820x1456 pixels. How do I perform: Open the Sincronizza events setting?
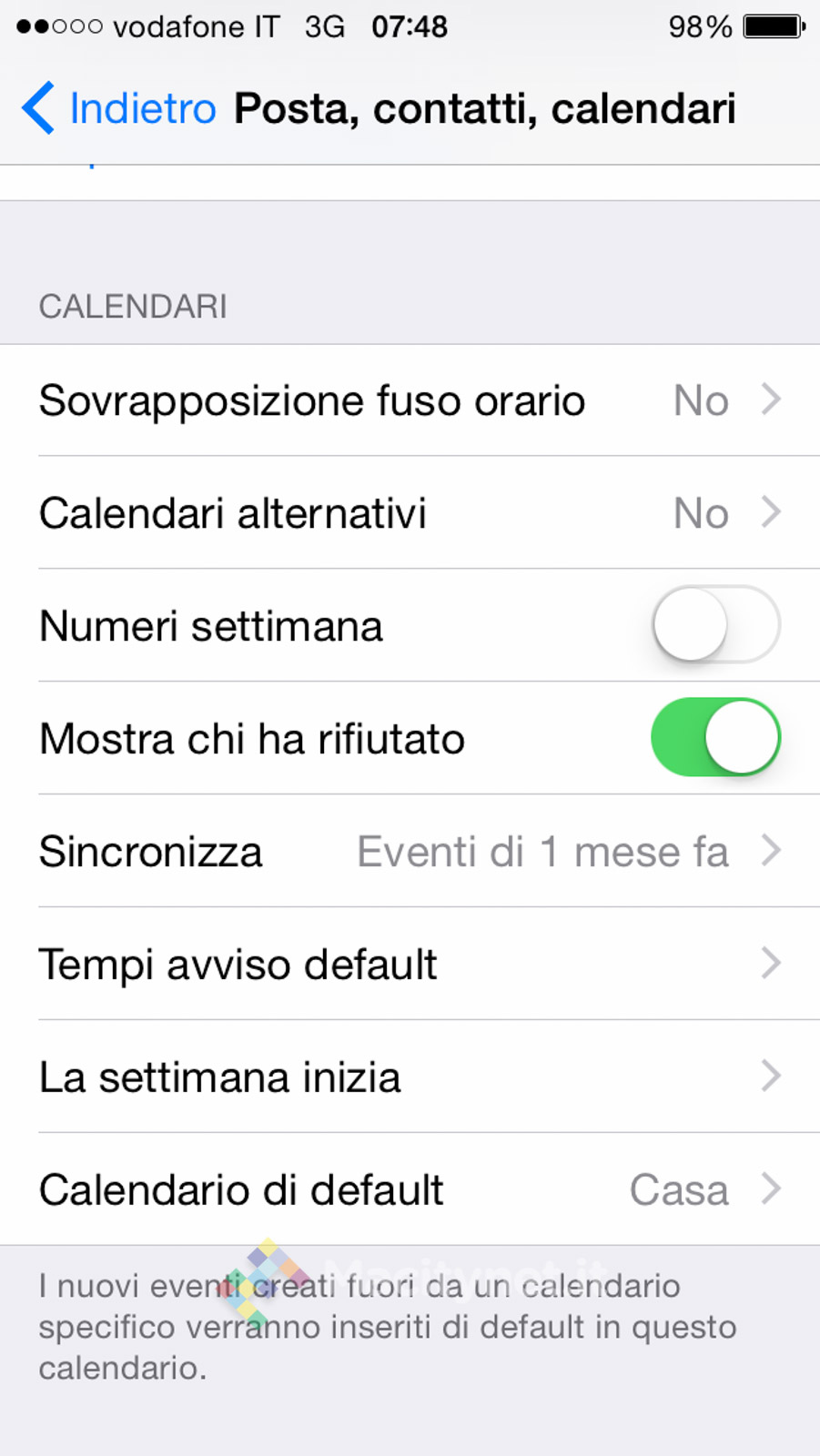click(410, 852)
